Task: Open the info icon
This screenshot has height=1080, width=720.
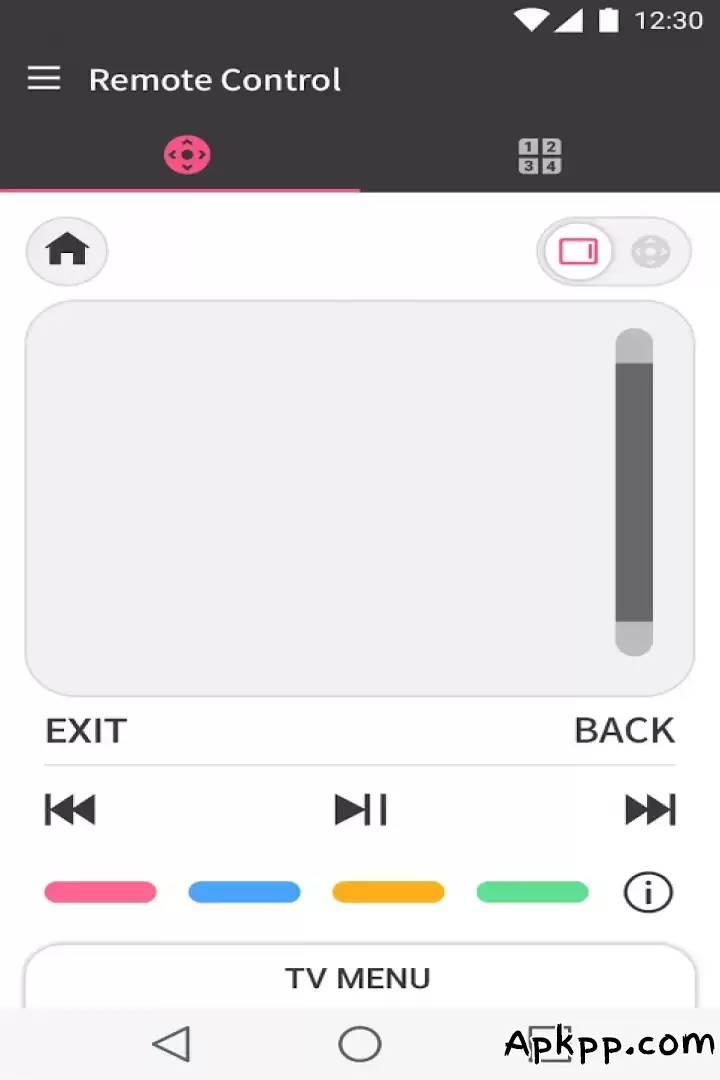Action: (x=648, y=892)
